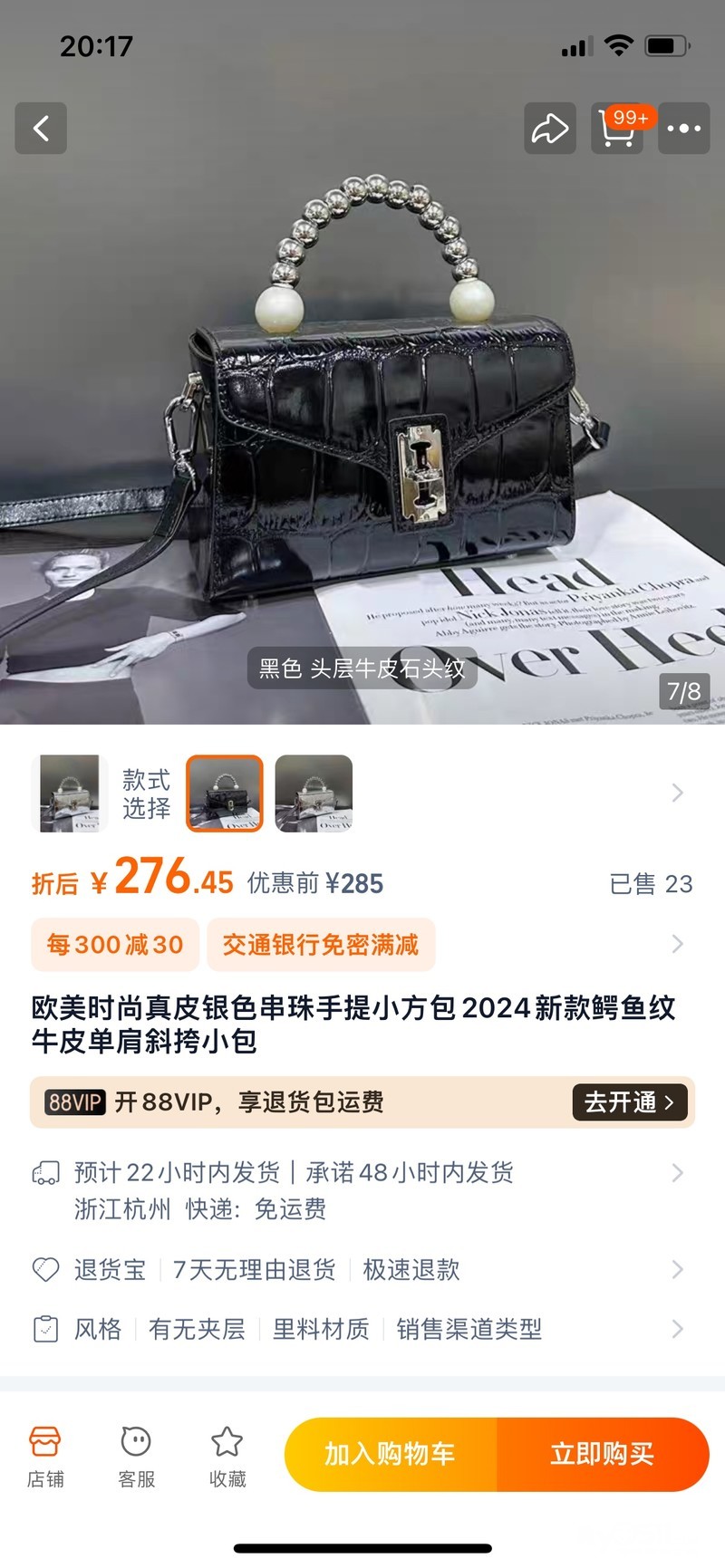Expand the style selection chevron
The image size is (725, 1568).
[677, 794]
